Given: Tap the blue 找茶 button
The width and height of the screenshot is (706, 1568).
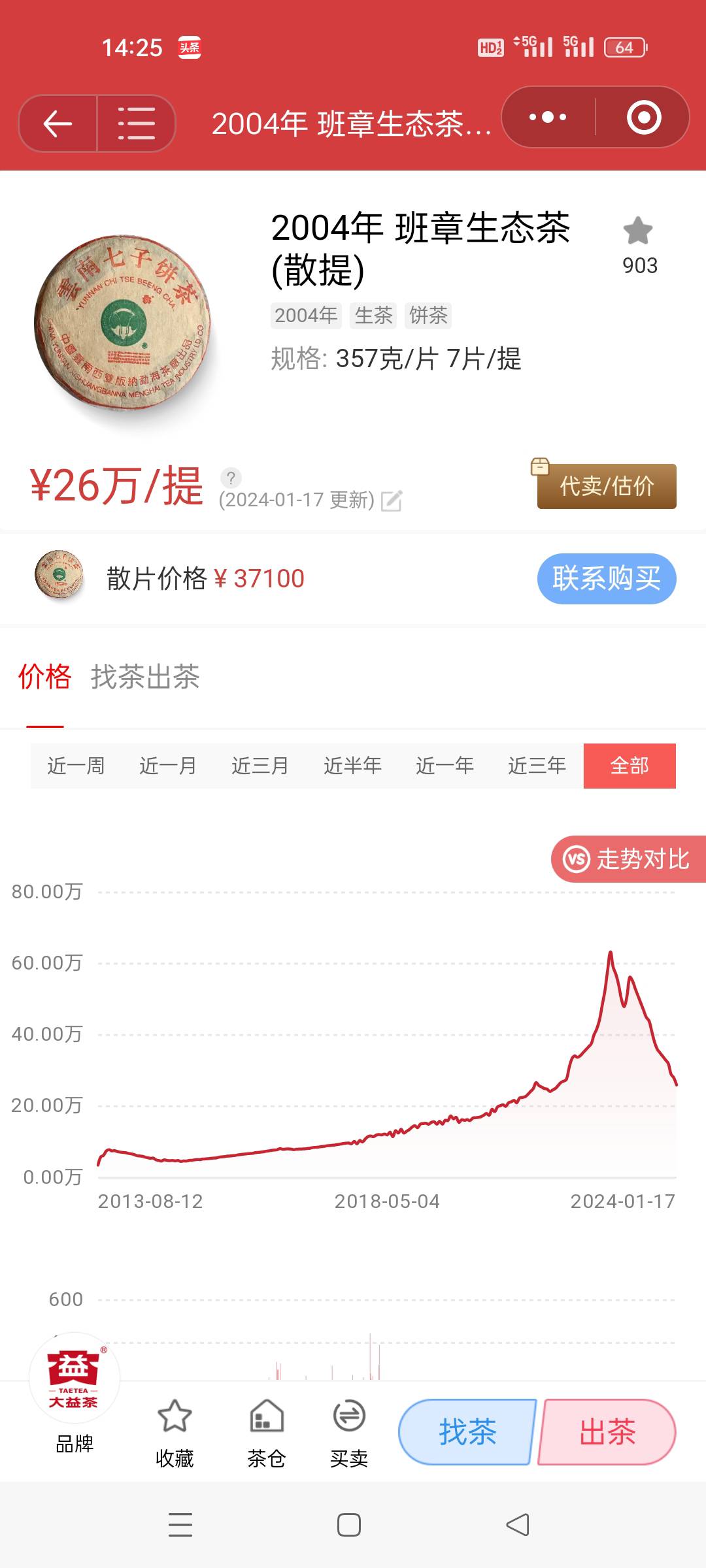Looking at the screenshot, I should point(467,1432).
